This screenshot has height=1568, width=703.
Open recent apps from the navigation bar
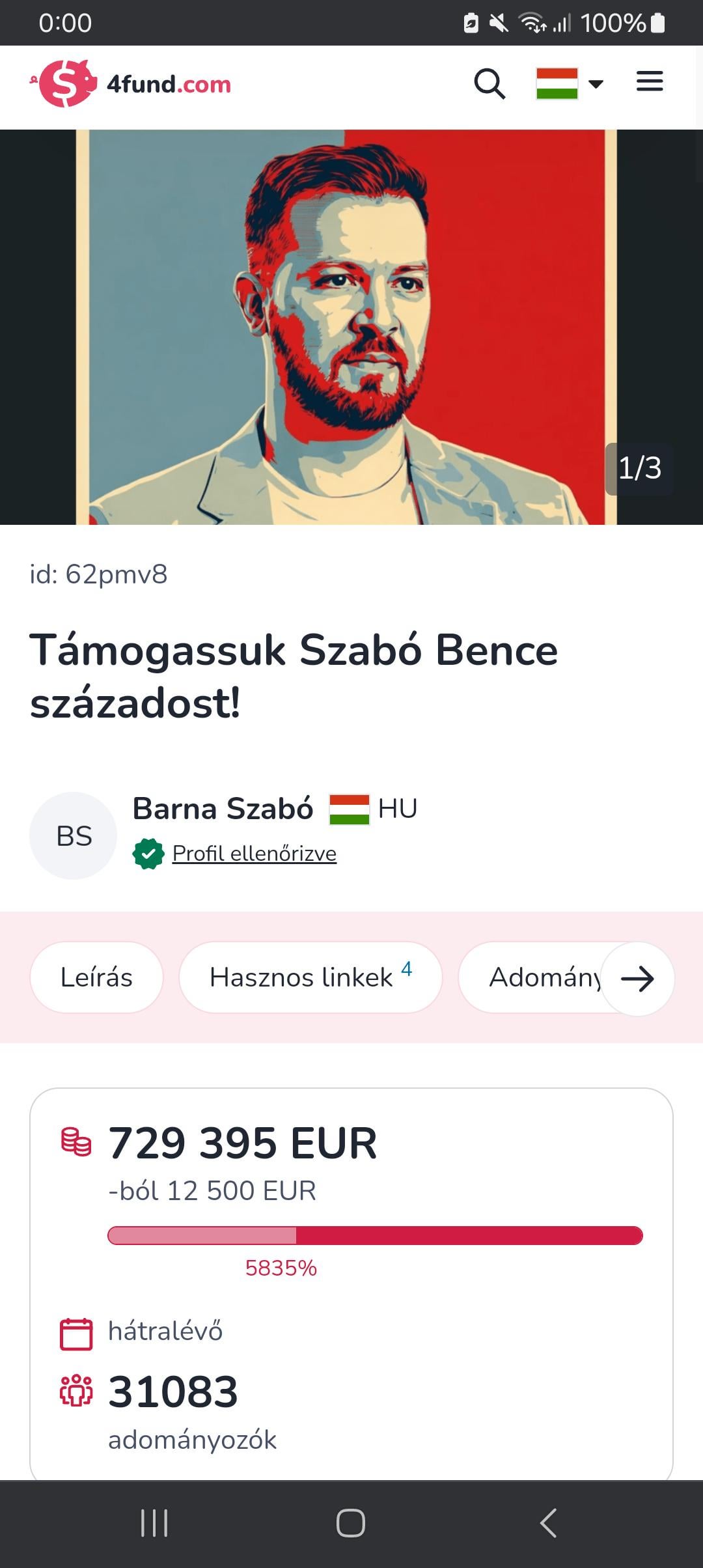(154, 1522)
